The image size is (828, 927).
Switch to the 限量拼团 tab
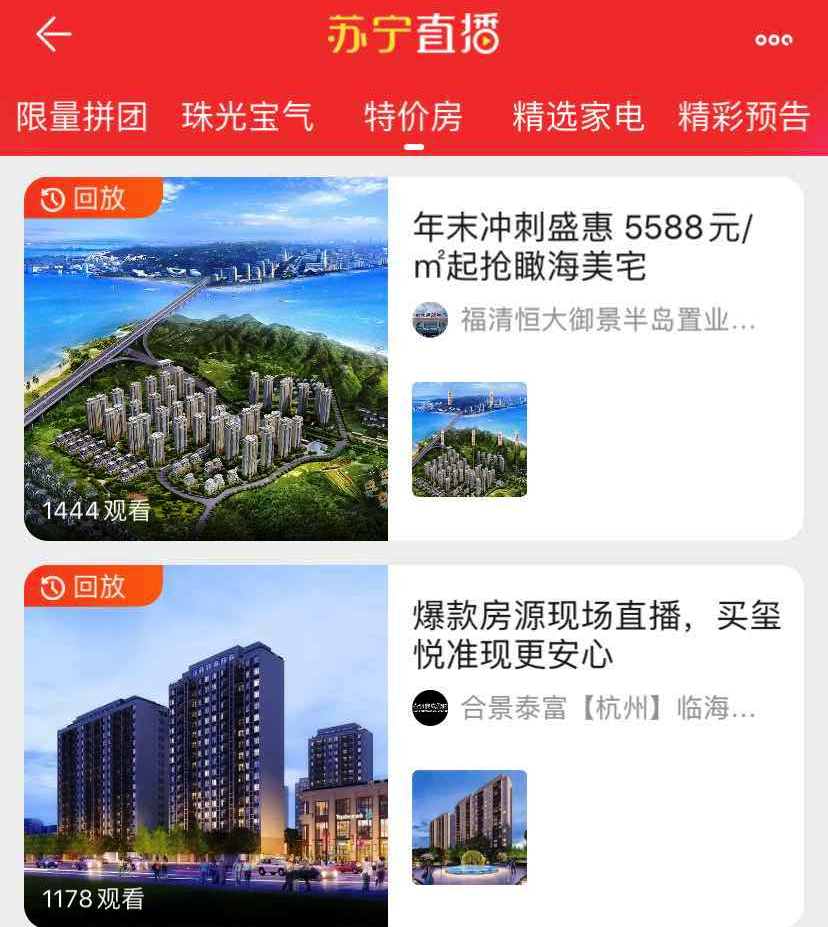click(x=82, y=117)
